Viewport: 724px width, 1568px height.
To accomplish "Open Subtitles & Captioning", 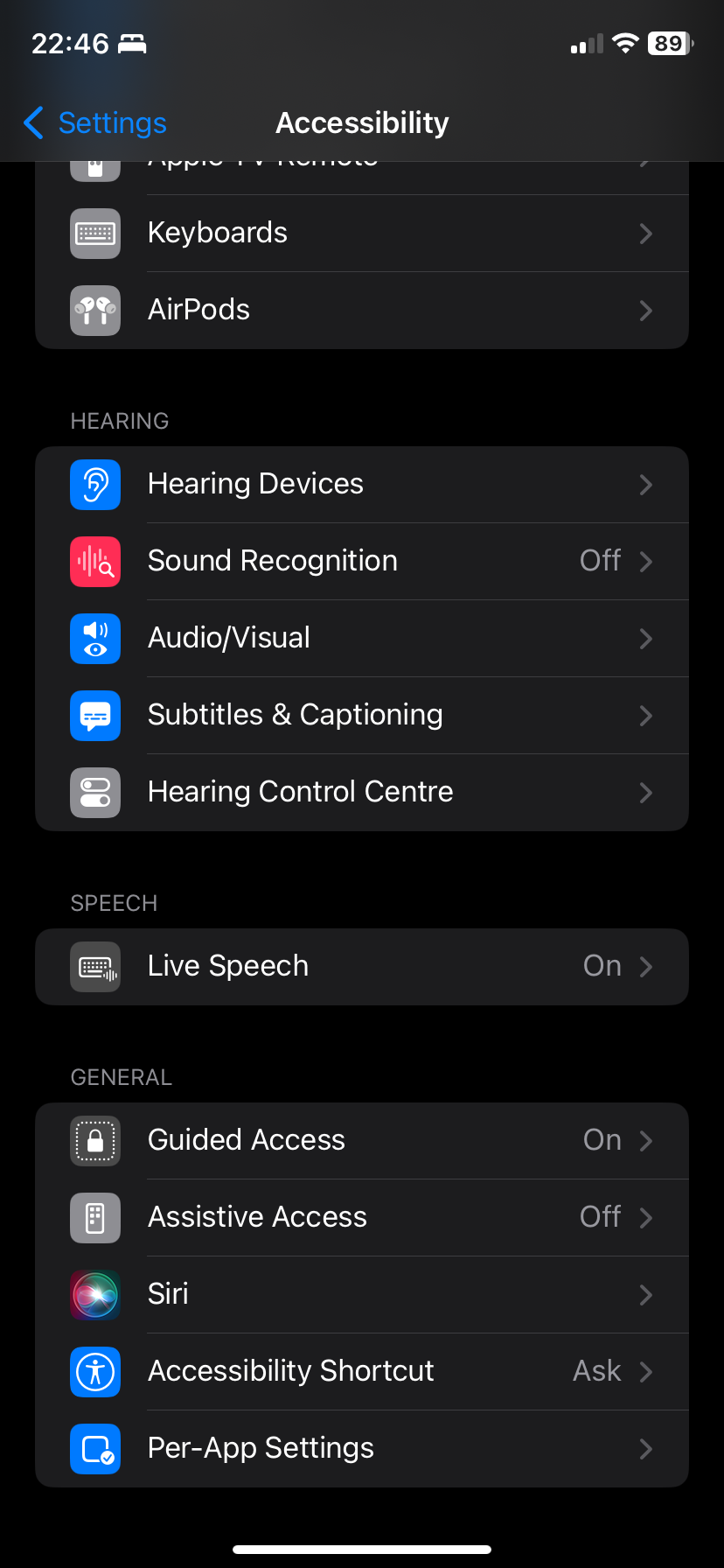I will 361,716.
